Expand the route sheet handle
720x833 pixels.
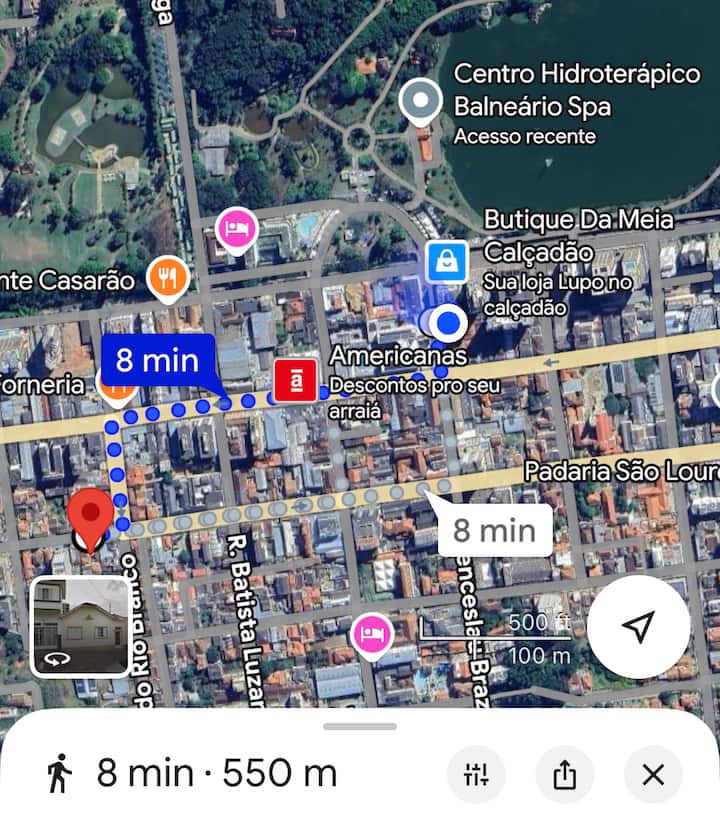(360, 726)
